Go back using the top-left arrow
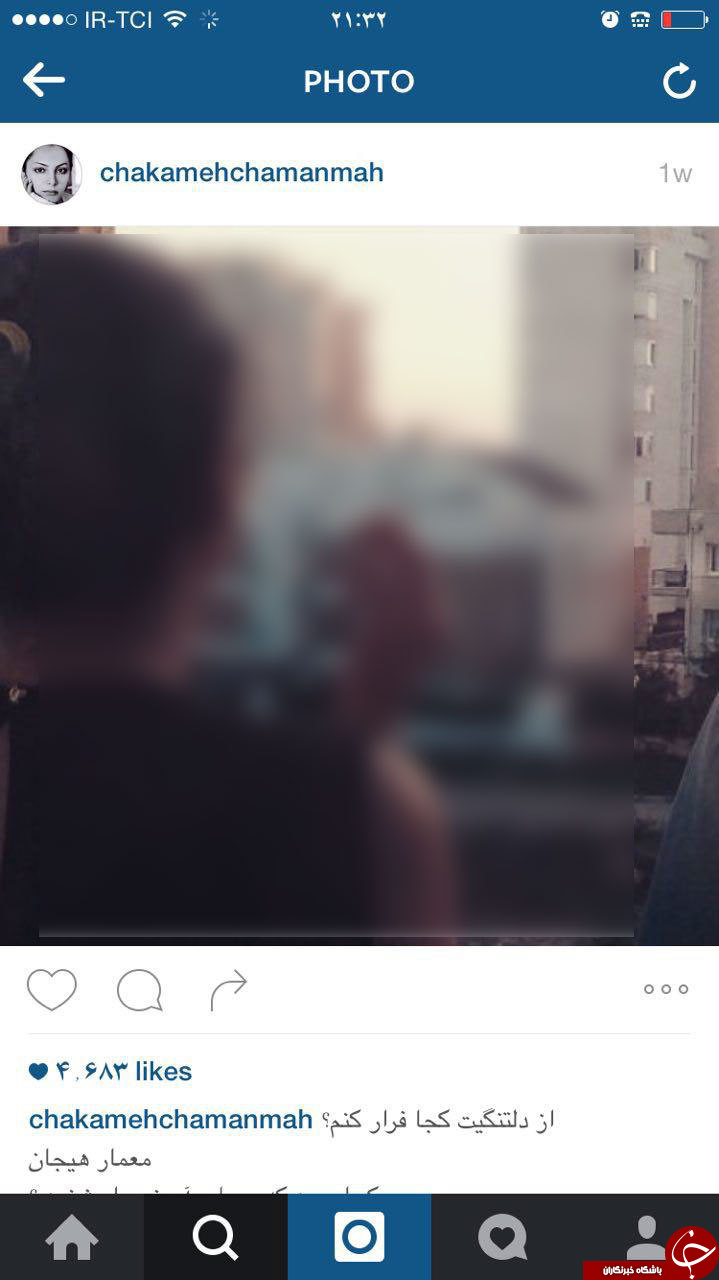 (43, 80)
